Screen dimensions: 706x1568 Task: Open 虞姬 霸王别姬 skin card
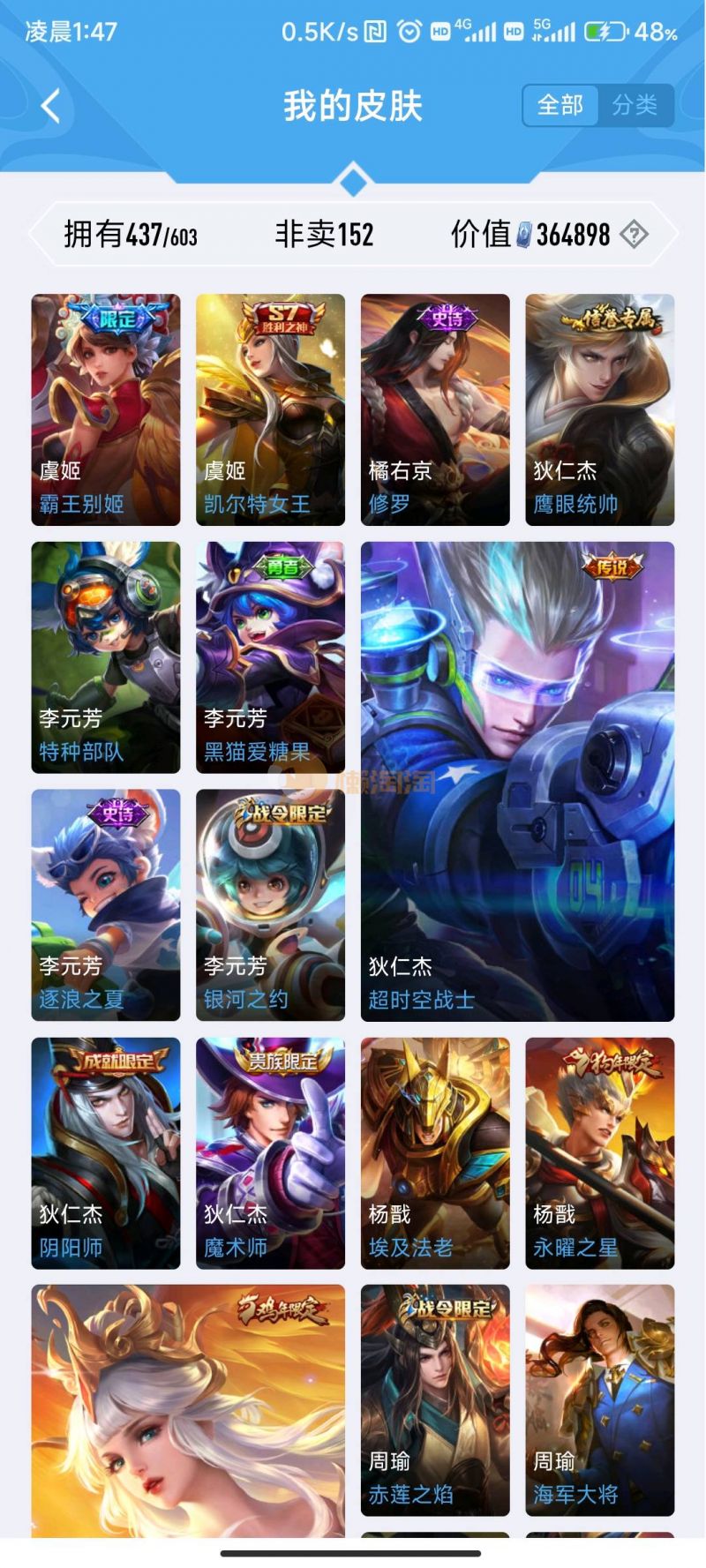click(106, 409)
